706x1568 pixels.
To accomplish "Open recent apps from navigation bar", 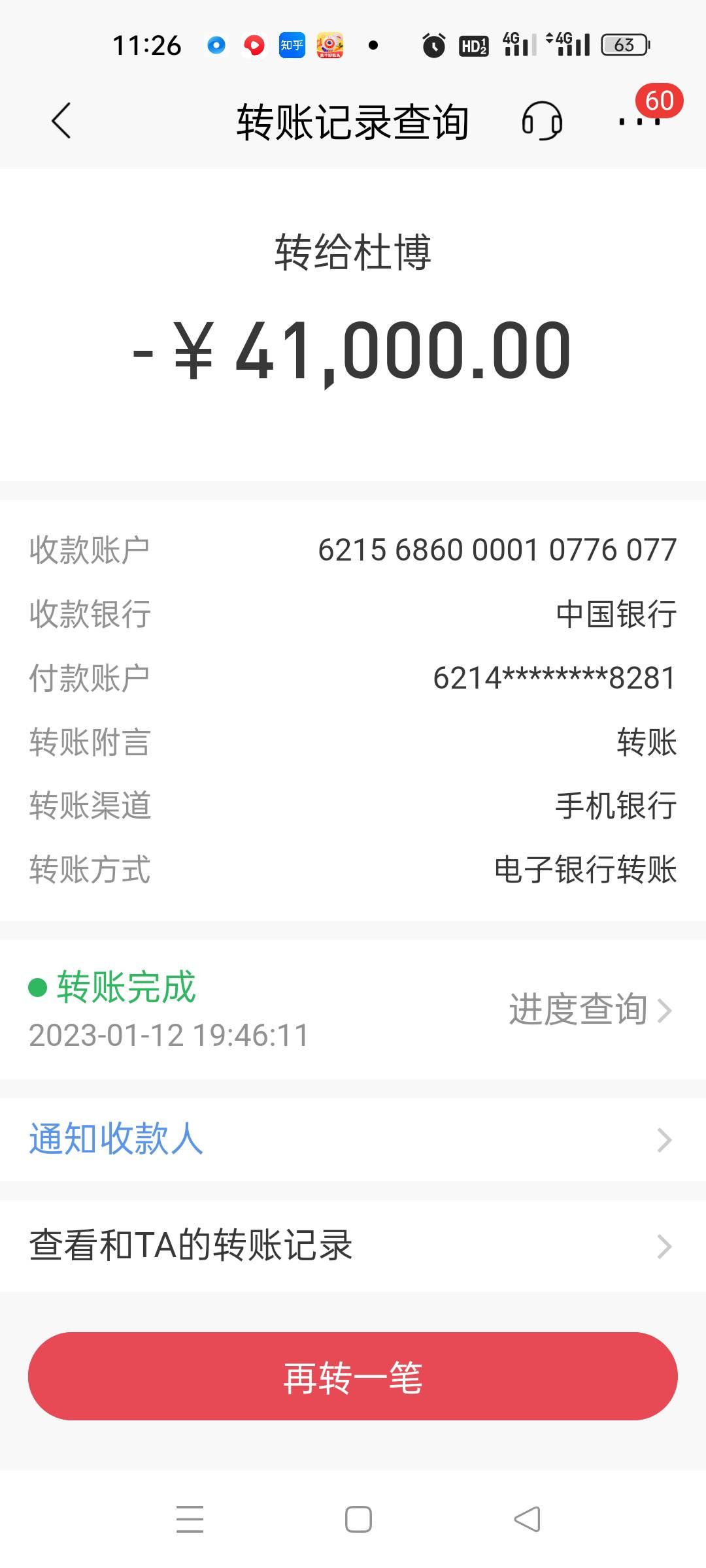I will coord(190,1519).
